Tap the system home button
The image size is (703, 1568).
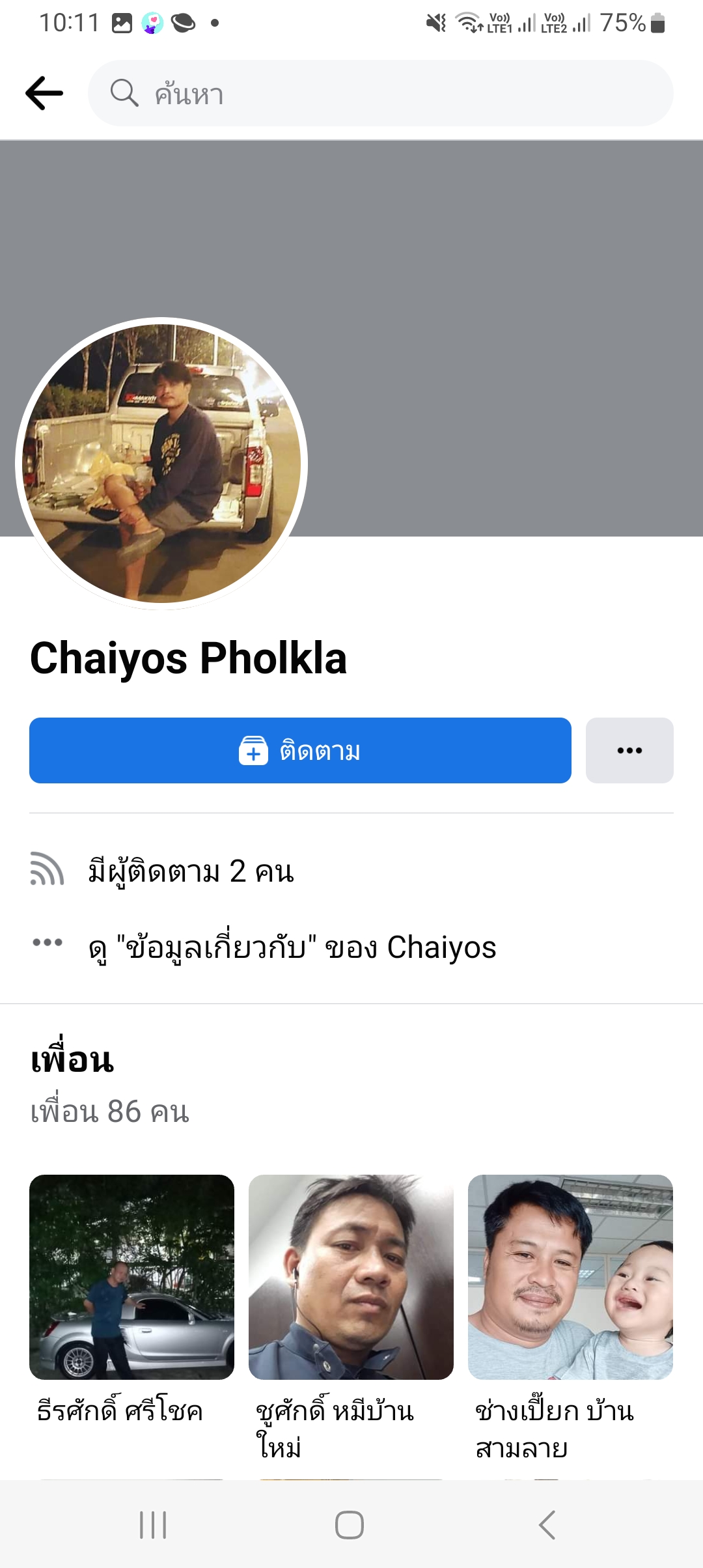[x=350, y=1525]
